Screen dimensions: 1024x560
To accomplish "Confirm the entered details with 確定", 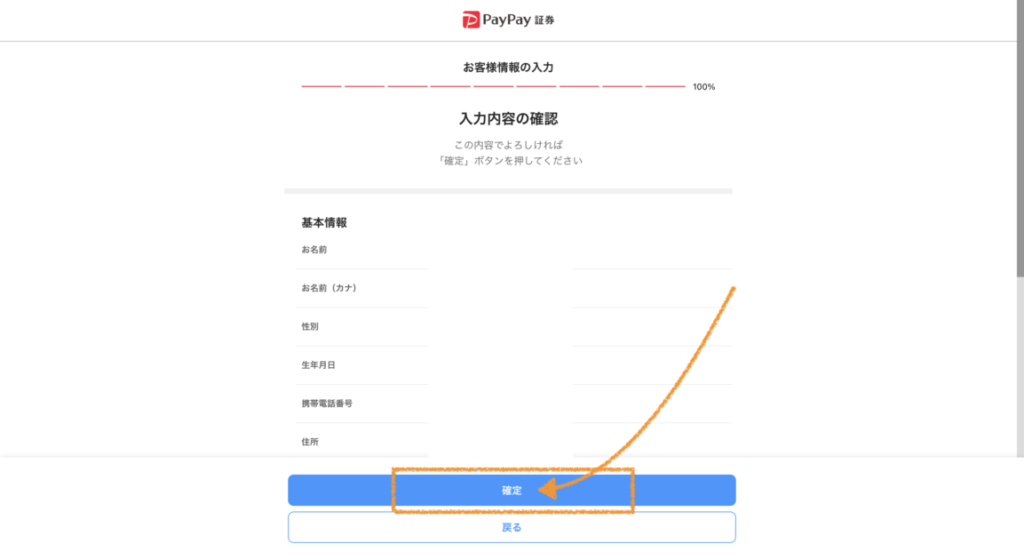I will [x=511, y=490].
